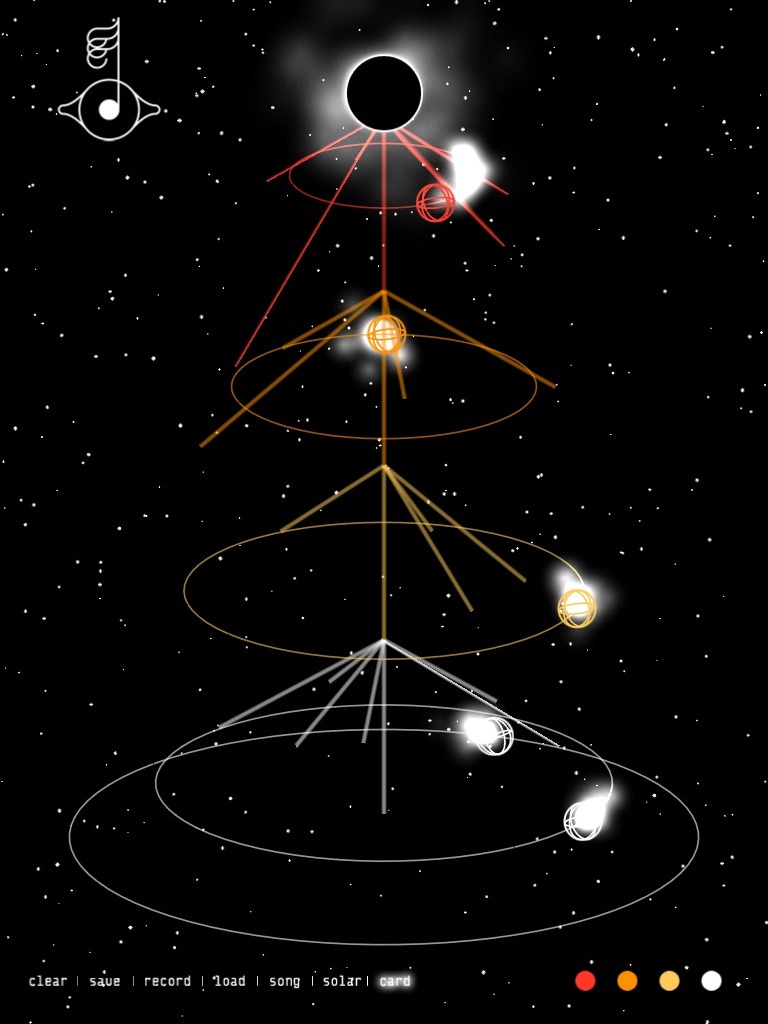Viewport: 768px width, 1024px height.
Task: Choose the yellow color dot
Action: click(x=669, y=981)
